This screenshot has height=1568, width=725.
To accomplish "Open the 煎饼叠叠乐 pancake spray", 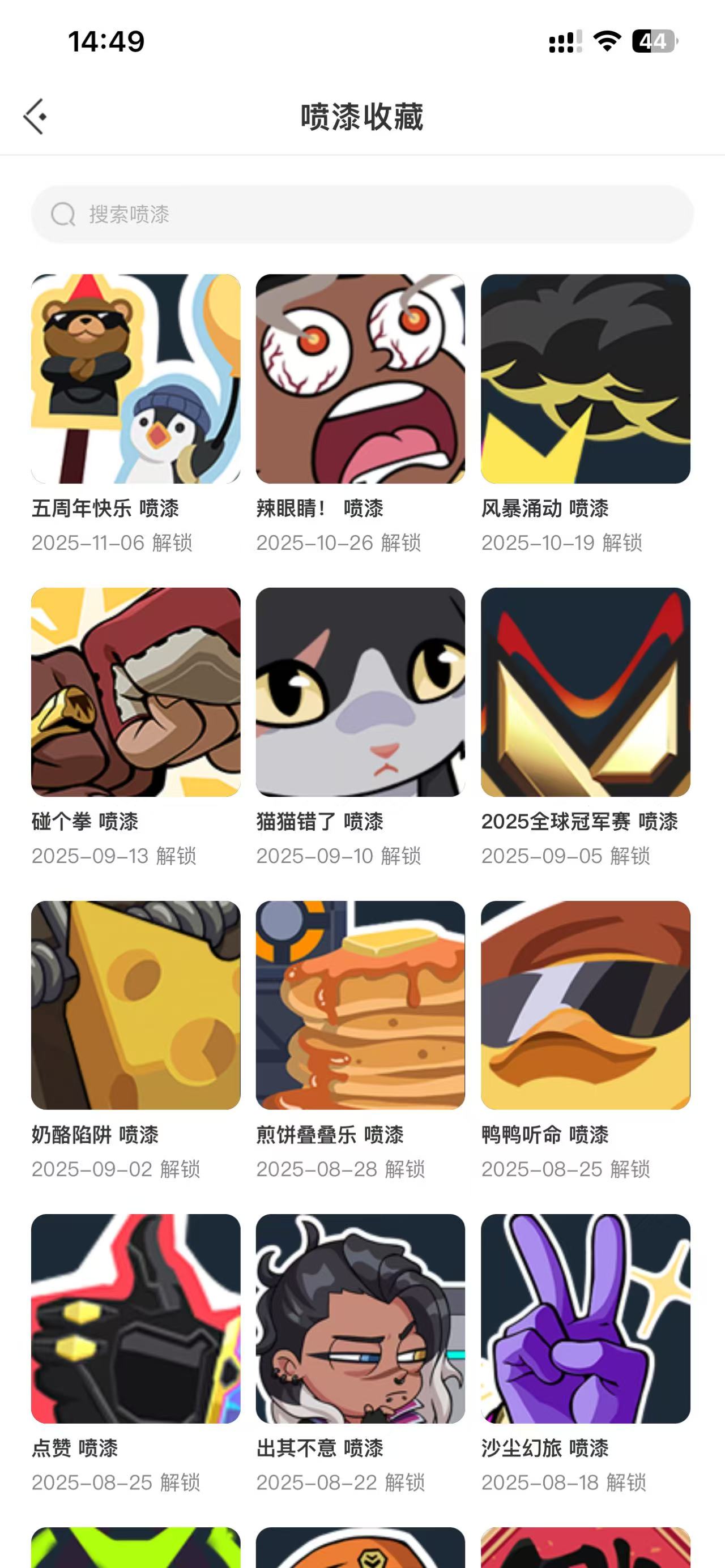I will tap(361, 1006).
